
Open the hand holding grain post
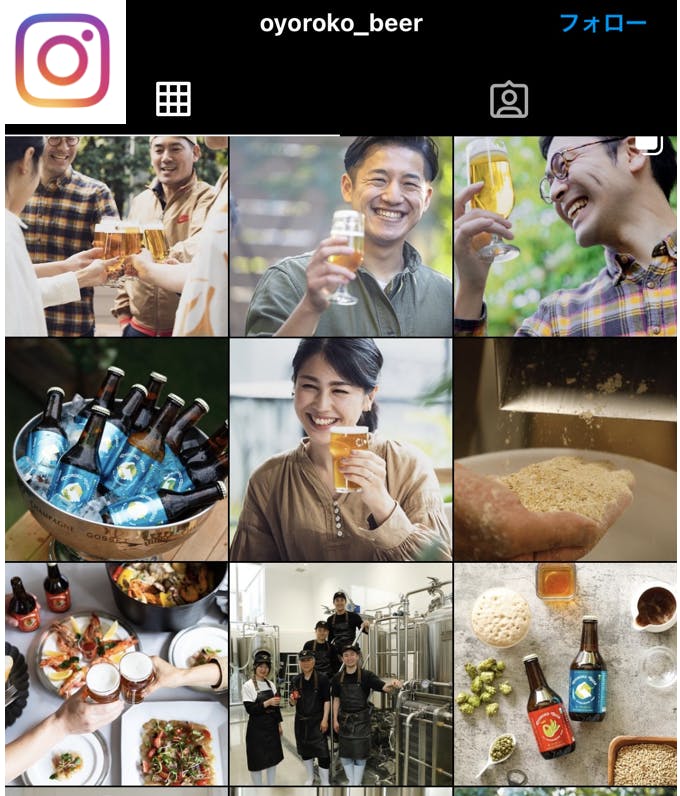tap(565, 450)
